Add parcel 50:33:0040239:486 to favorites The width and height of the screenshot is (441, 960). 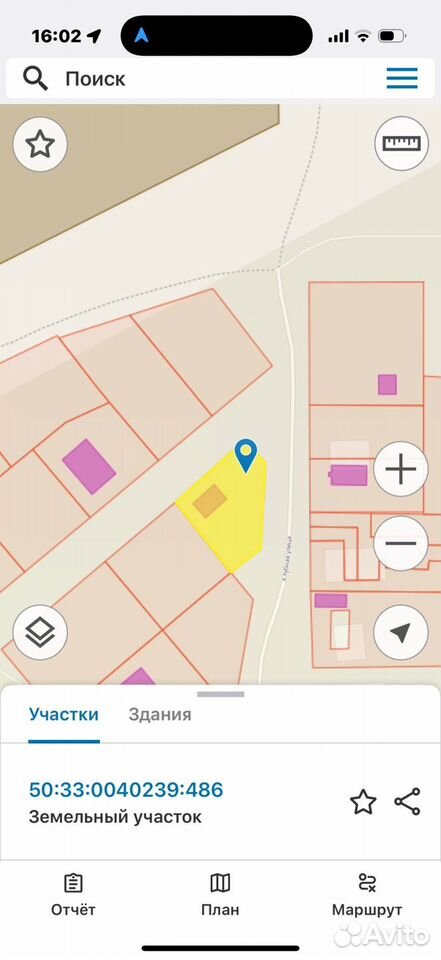pyautogui.click(x=363, y=802)
